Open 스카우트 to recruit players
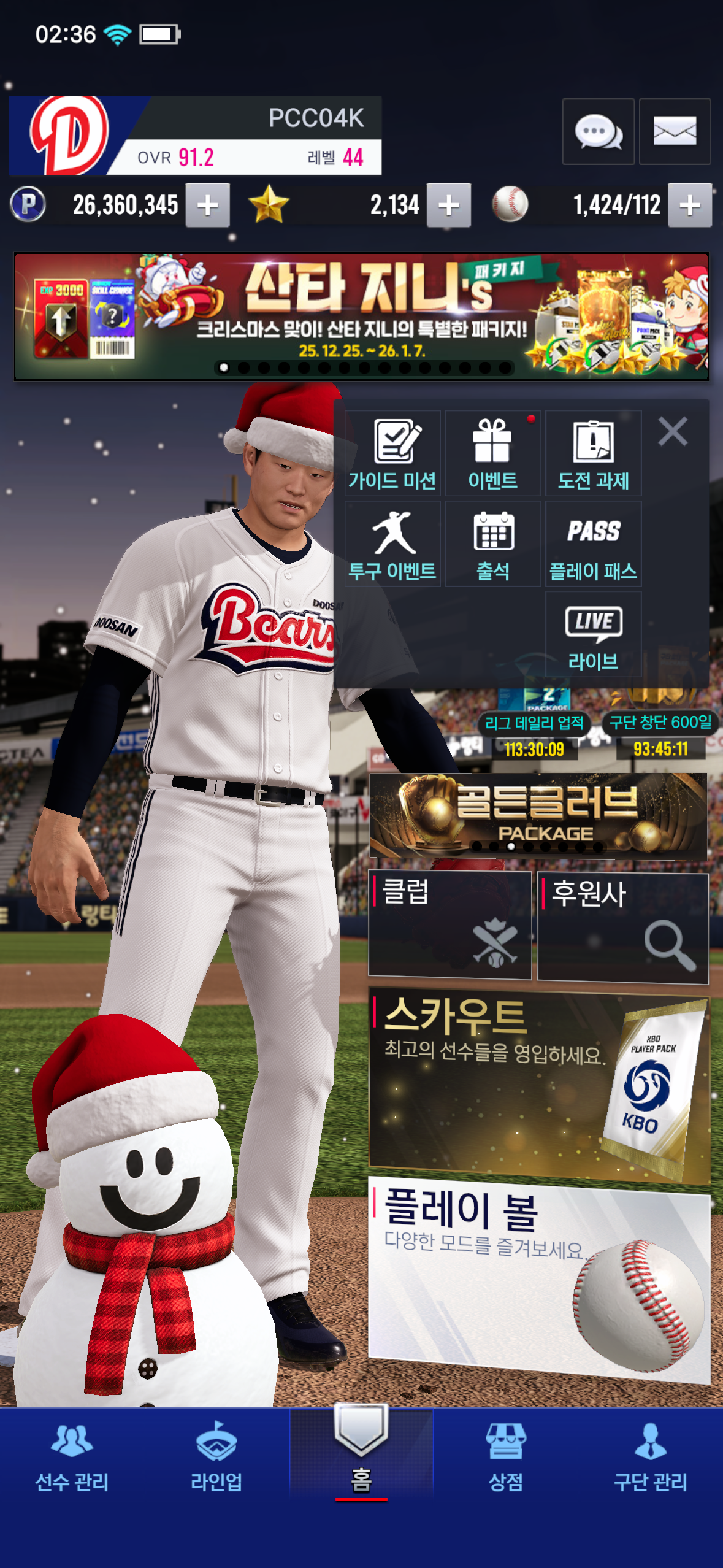 [x=538, y=1086]
